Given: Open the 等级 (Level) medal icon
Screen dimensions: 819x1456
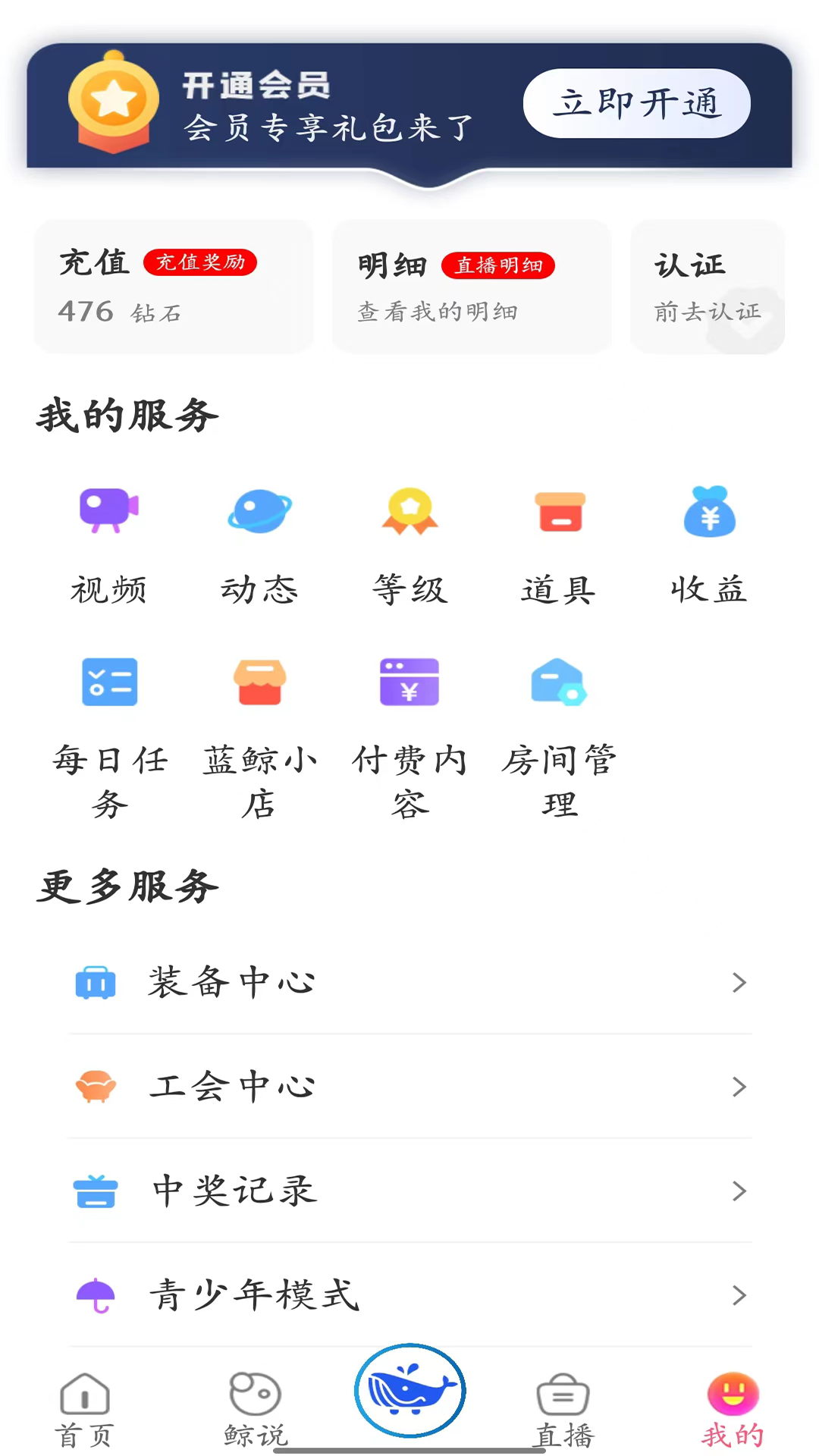Looking at the screenshot, I should (409, 513).
